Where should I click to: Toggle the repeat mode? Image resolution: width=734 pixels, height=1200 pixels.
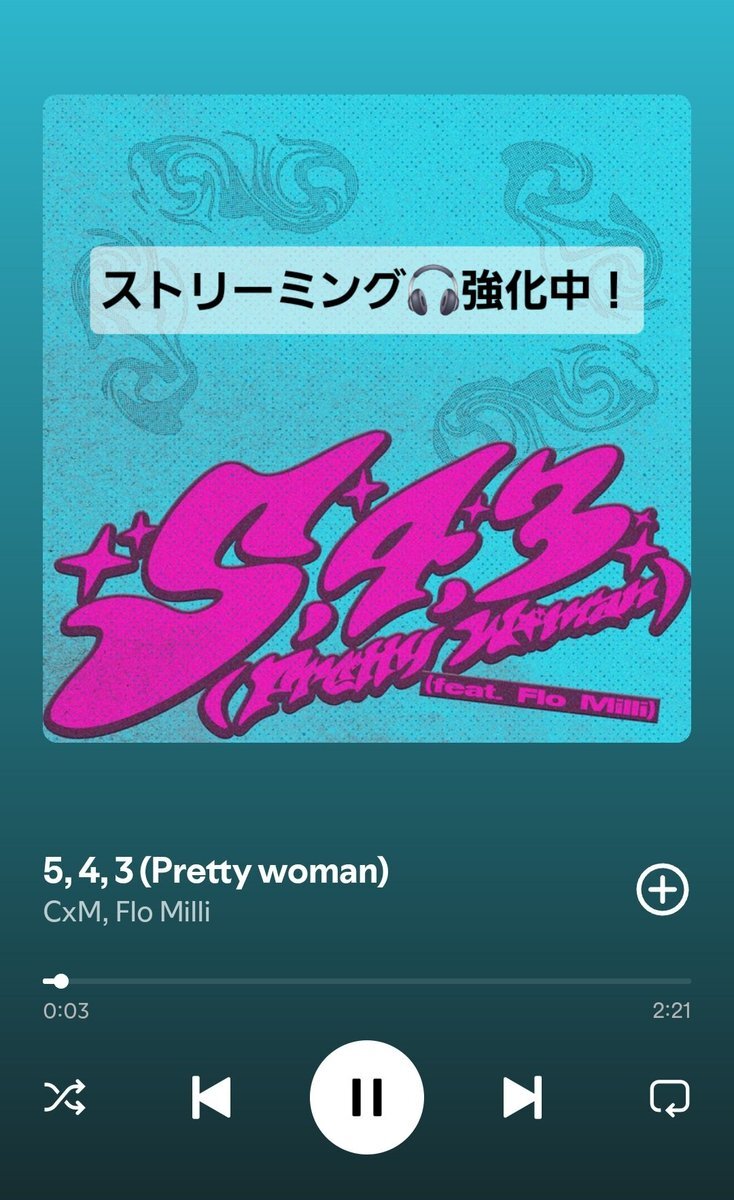[x=669, y=1097]
